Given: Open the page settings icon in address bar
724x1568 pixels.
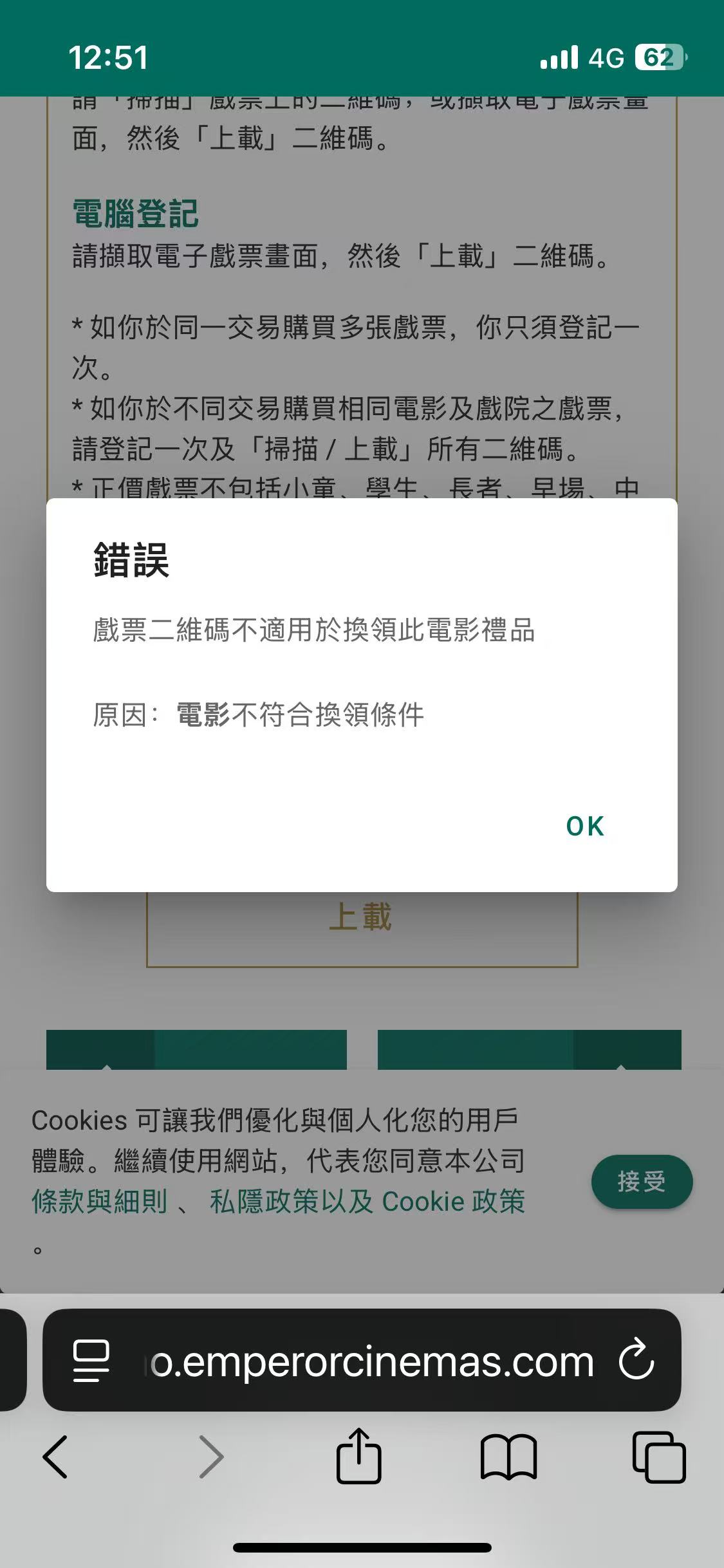Looking at the screenshot, I should coord(91,1360).
